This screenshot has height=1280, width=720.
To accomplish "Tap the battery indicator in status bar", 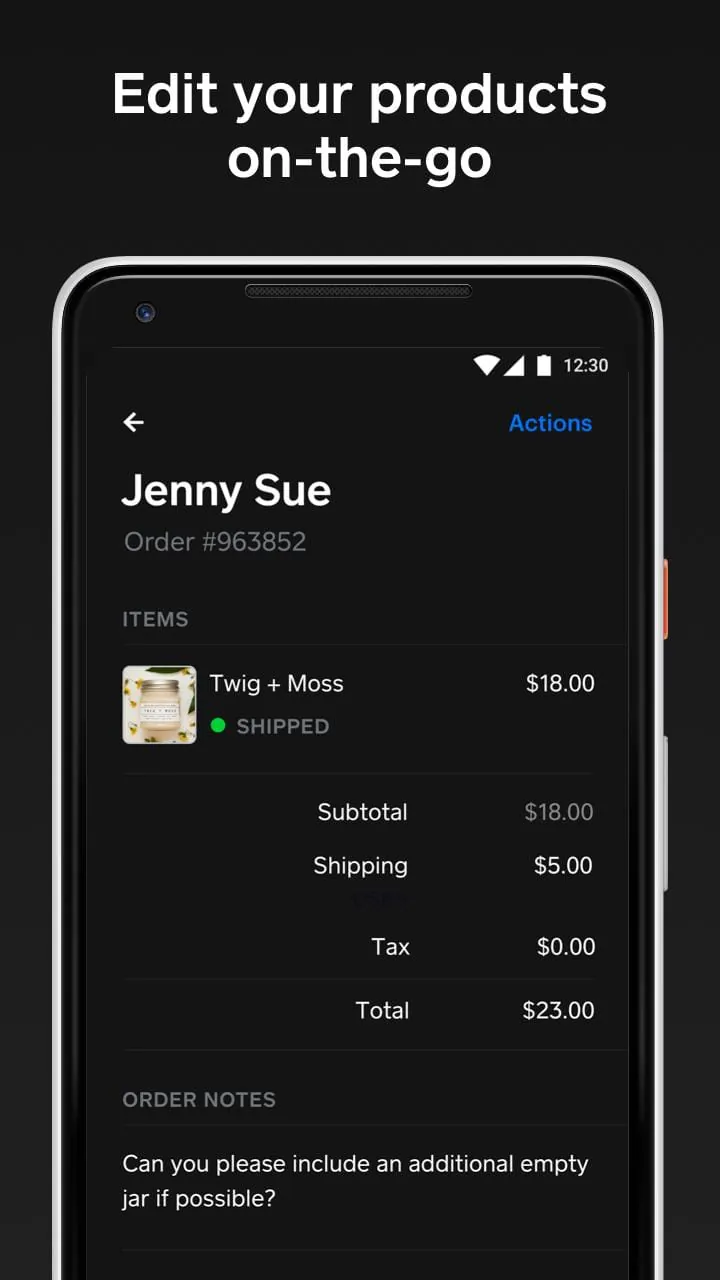I will tap(543, 365).
